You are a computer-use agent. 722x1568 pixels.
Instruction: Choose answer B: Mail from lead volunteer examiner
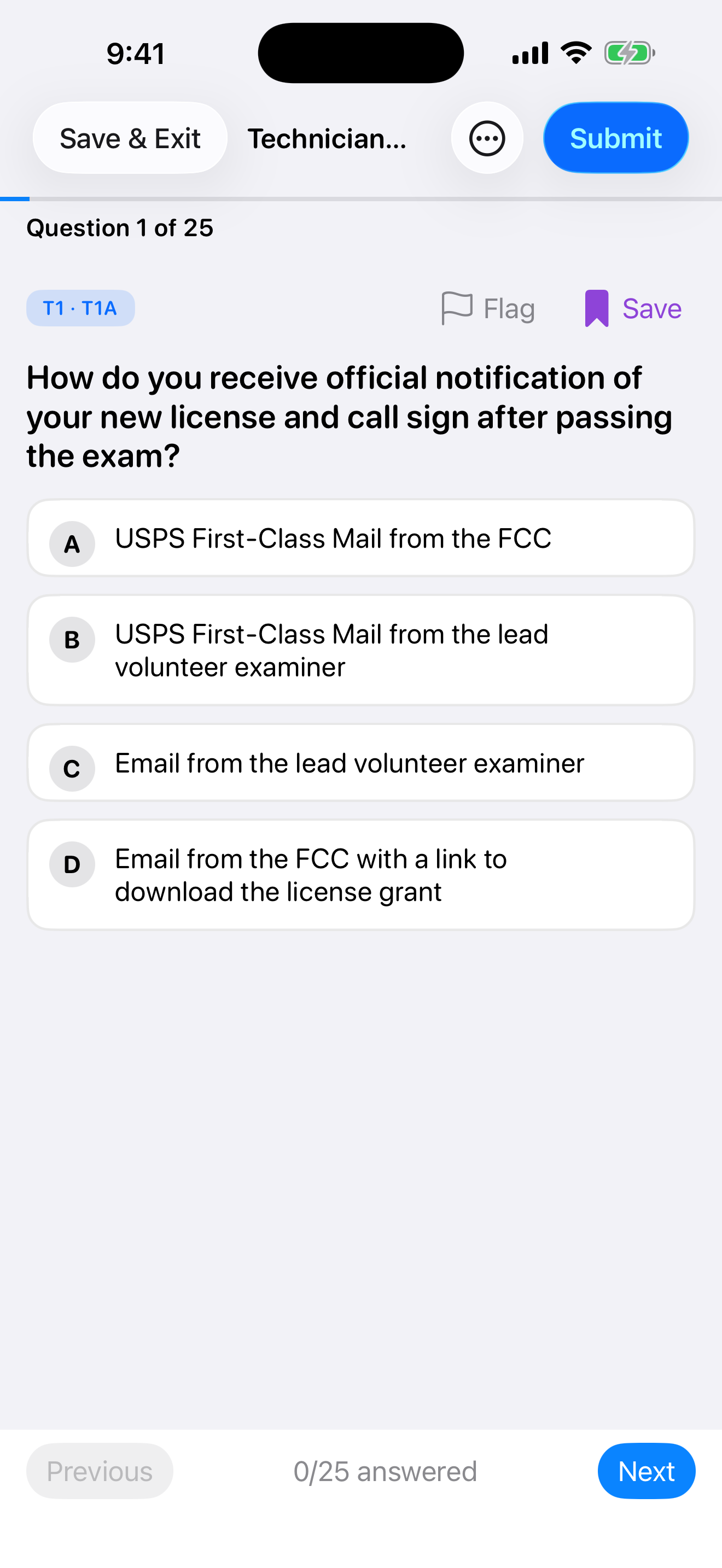(361, 650)
